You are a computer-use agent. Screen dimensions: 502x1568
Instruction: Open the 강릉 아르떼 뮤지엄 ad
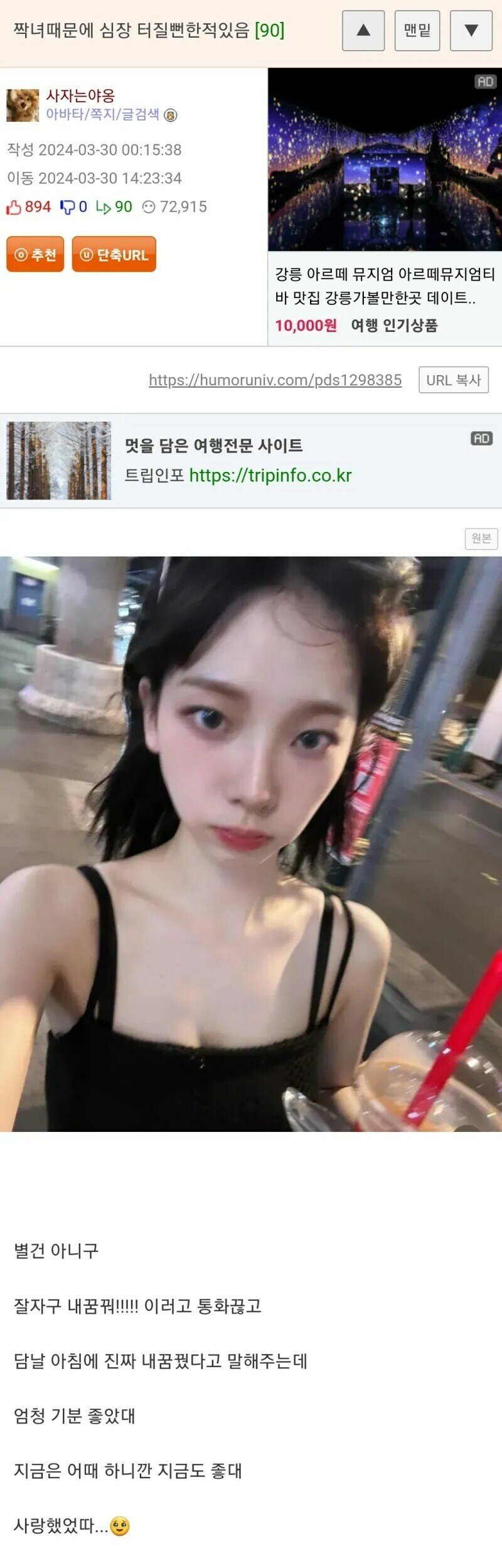(x=385, y=207)
